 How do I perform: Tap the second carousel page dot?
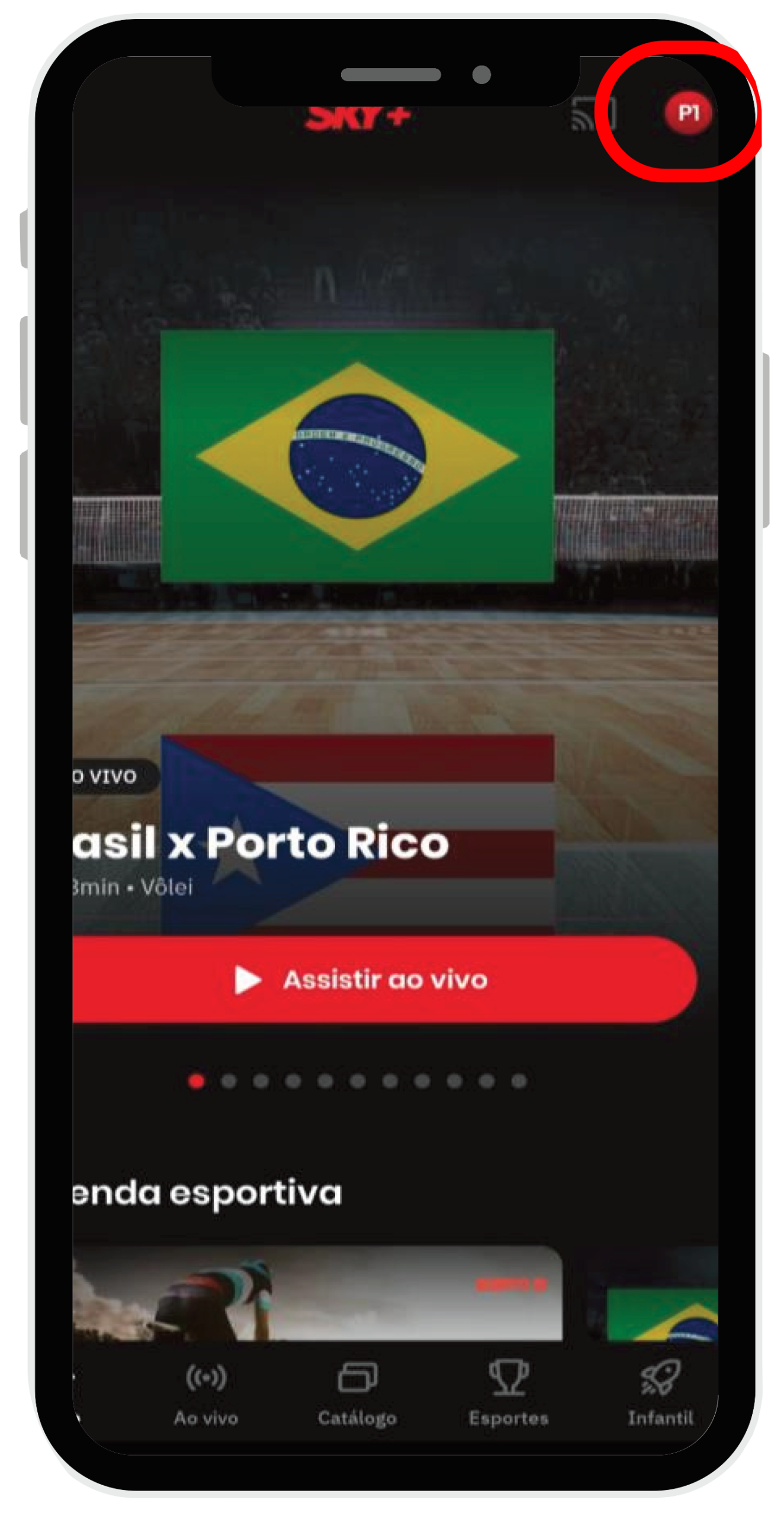pos(229,1081)
